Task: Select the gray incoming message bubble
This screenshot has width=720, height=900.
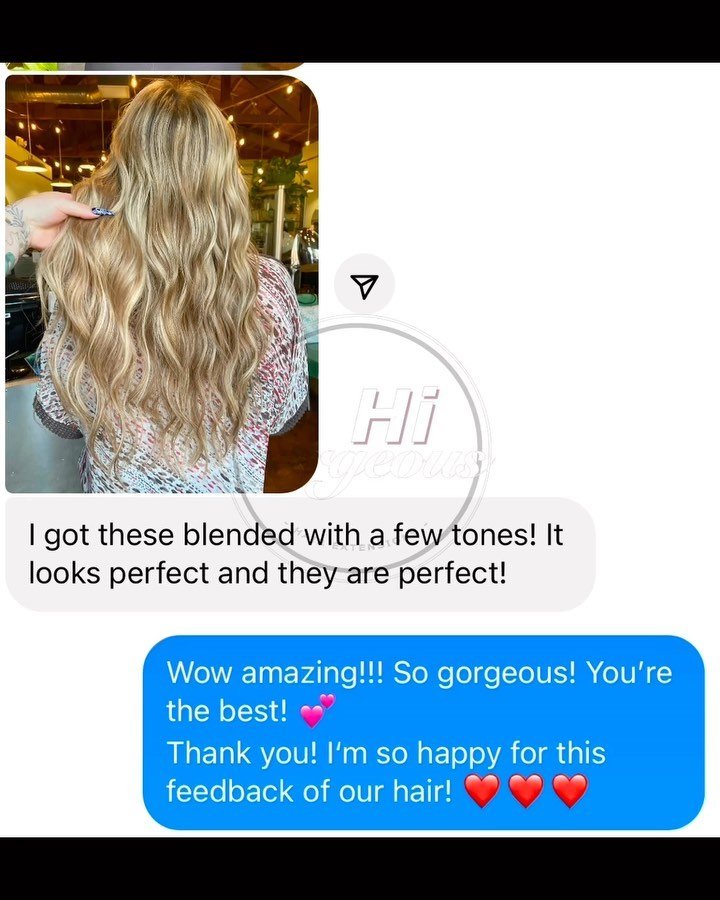Action: 300,553
